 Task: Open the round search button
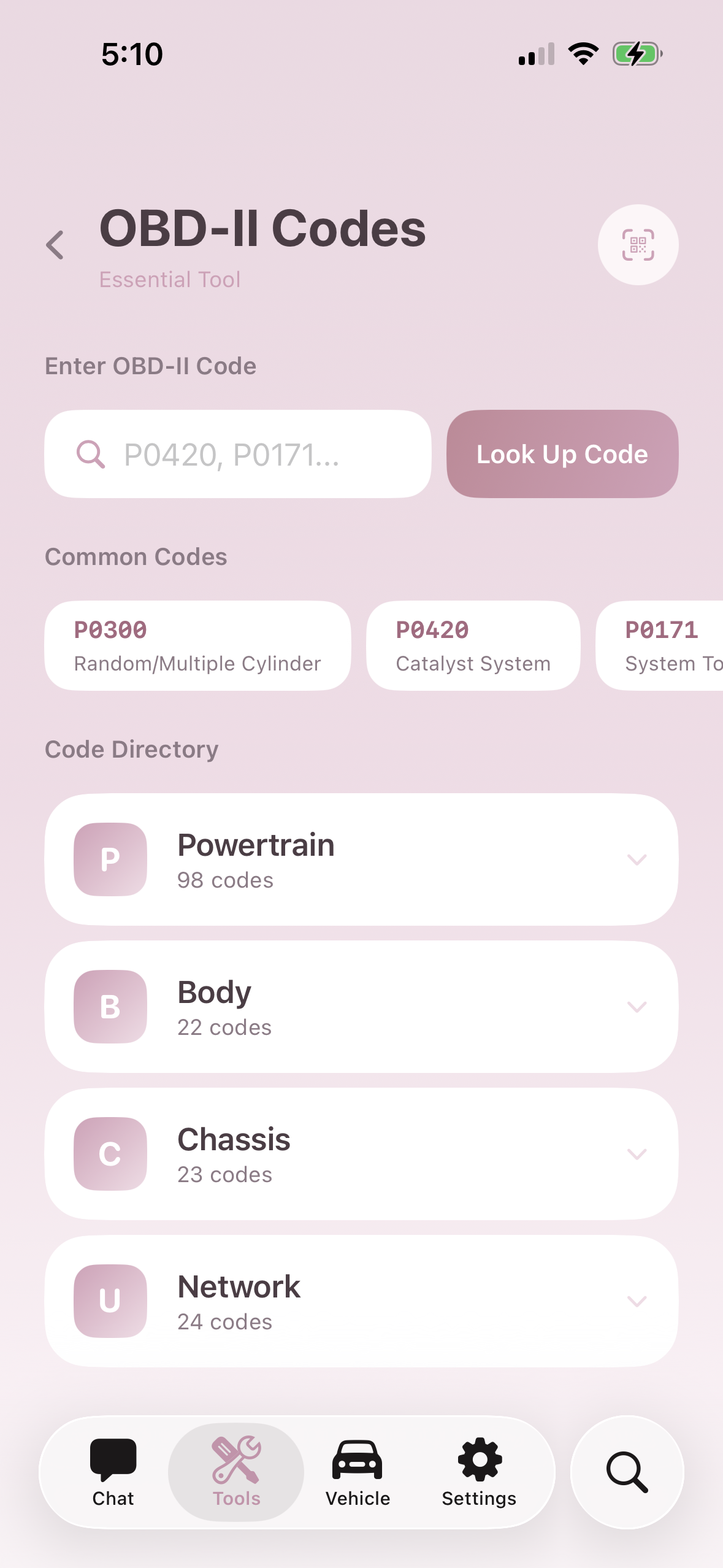pyautogui.click(x=627, y=1472)
